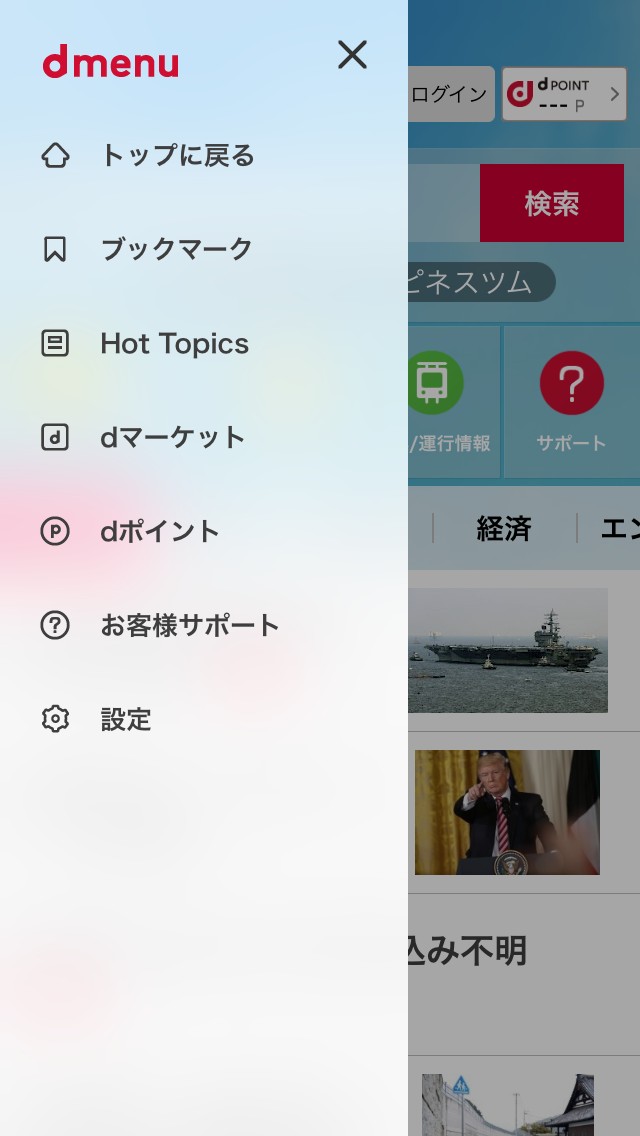Select Hot Topics in the drawer
The image size is (640, 1136).
point(174,344)
